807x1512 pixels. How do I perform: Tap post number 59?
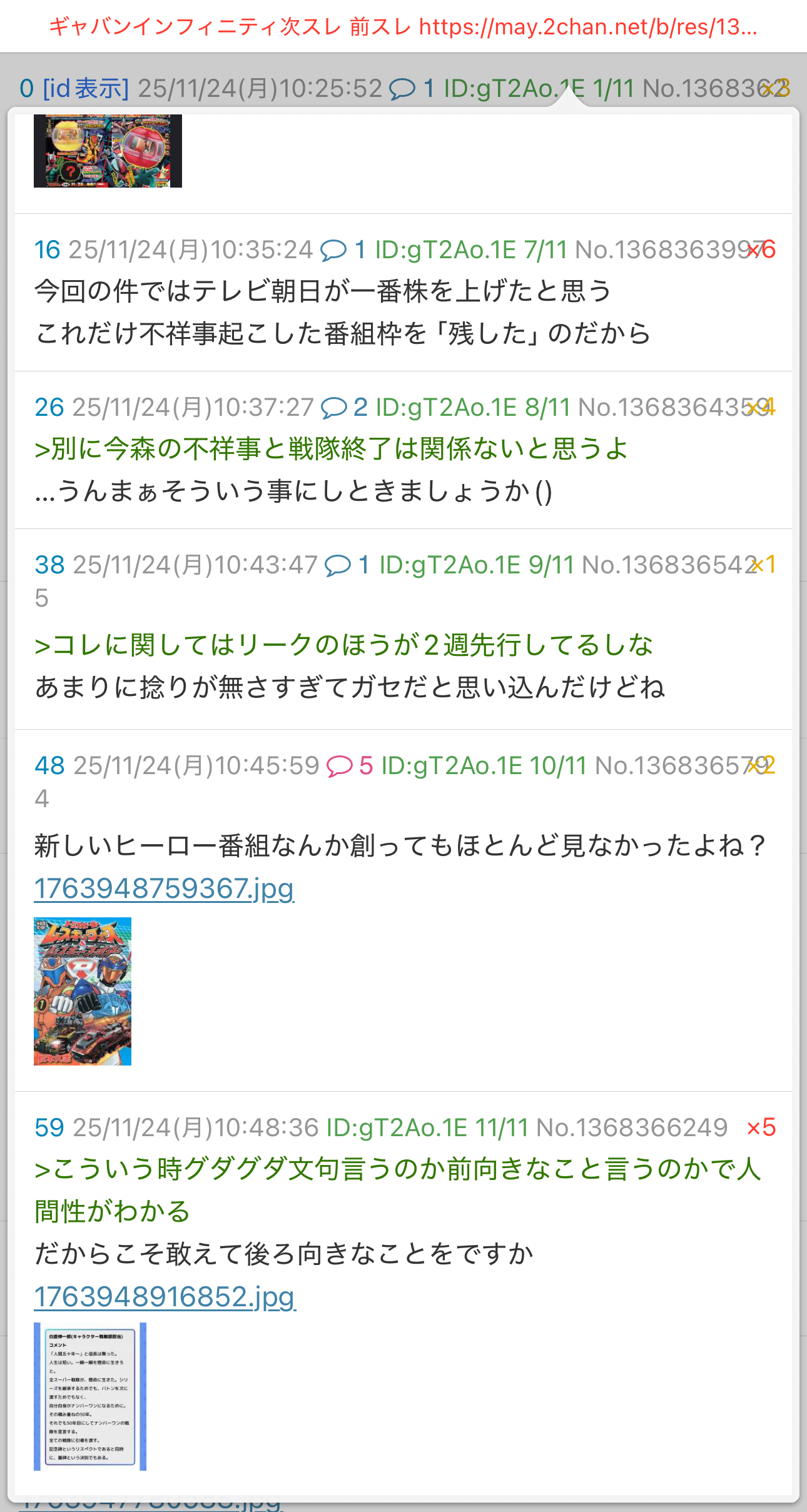pyautogui.click(x=49, y=1127)
